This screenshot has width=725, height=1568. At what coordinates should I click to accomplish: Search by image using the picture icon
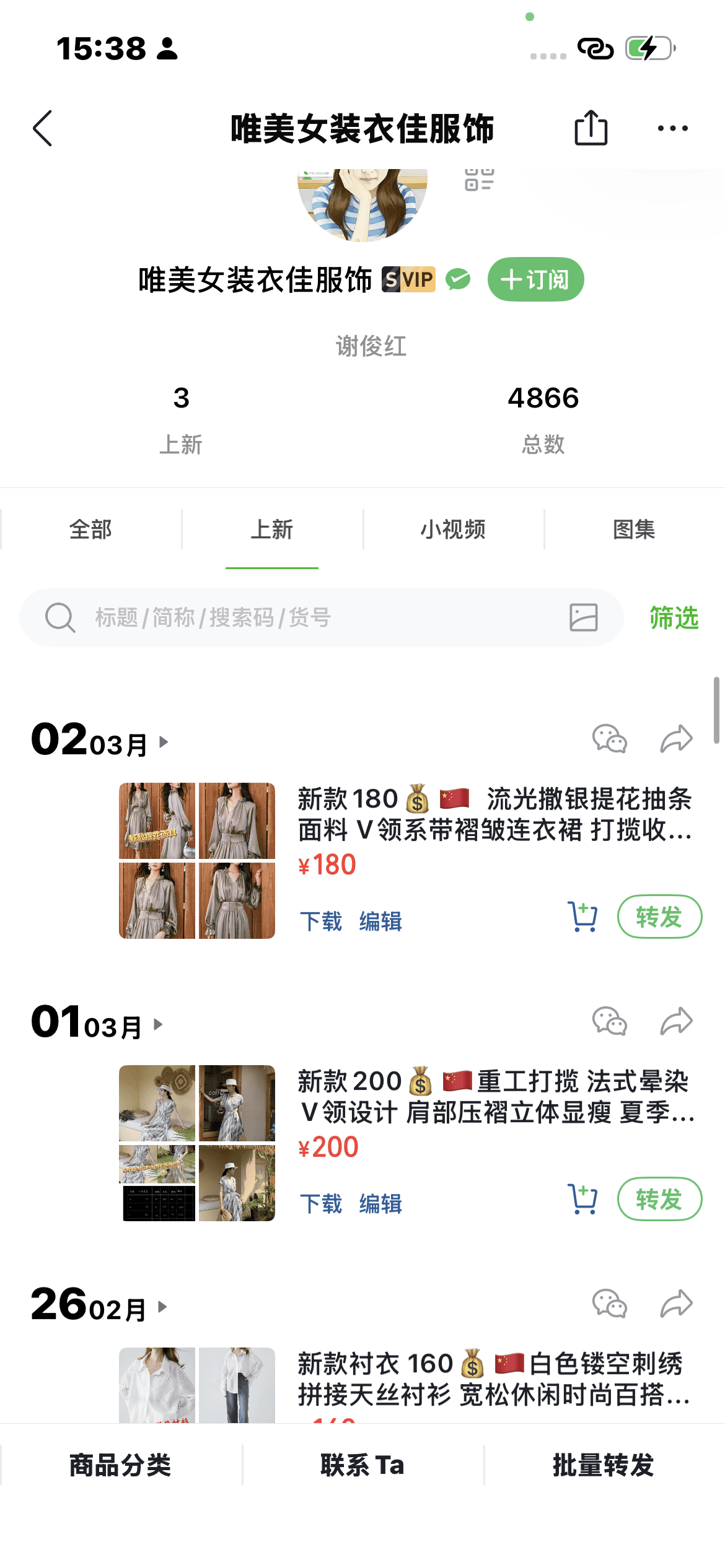tap(583, 617)
